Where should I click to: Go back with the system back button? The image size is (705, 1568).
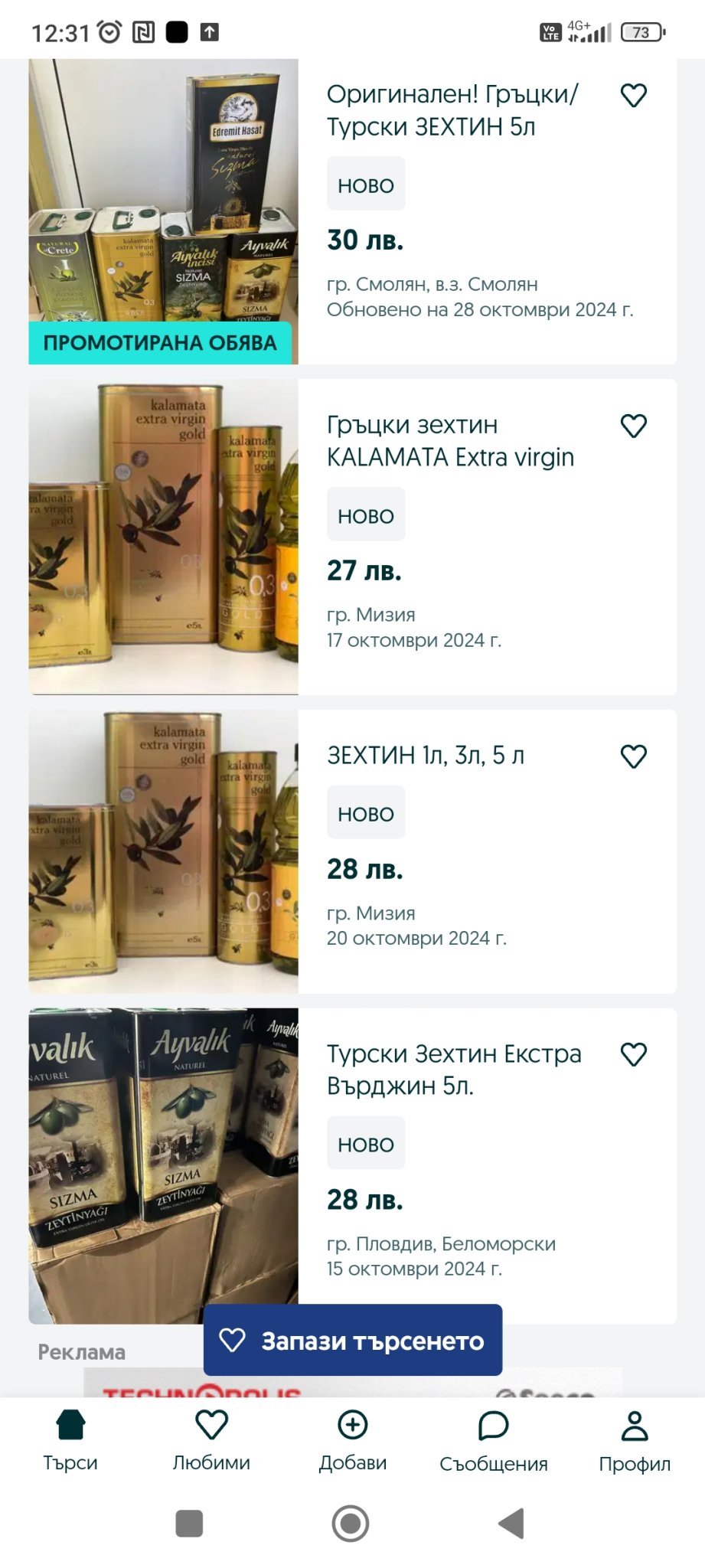pos(511,1523)
